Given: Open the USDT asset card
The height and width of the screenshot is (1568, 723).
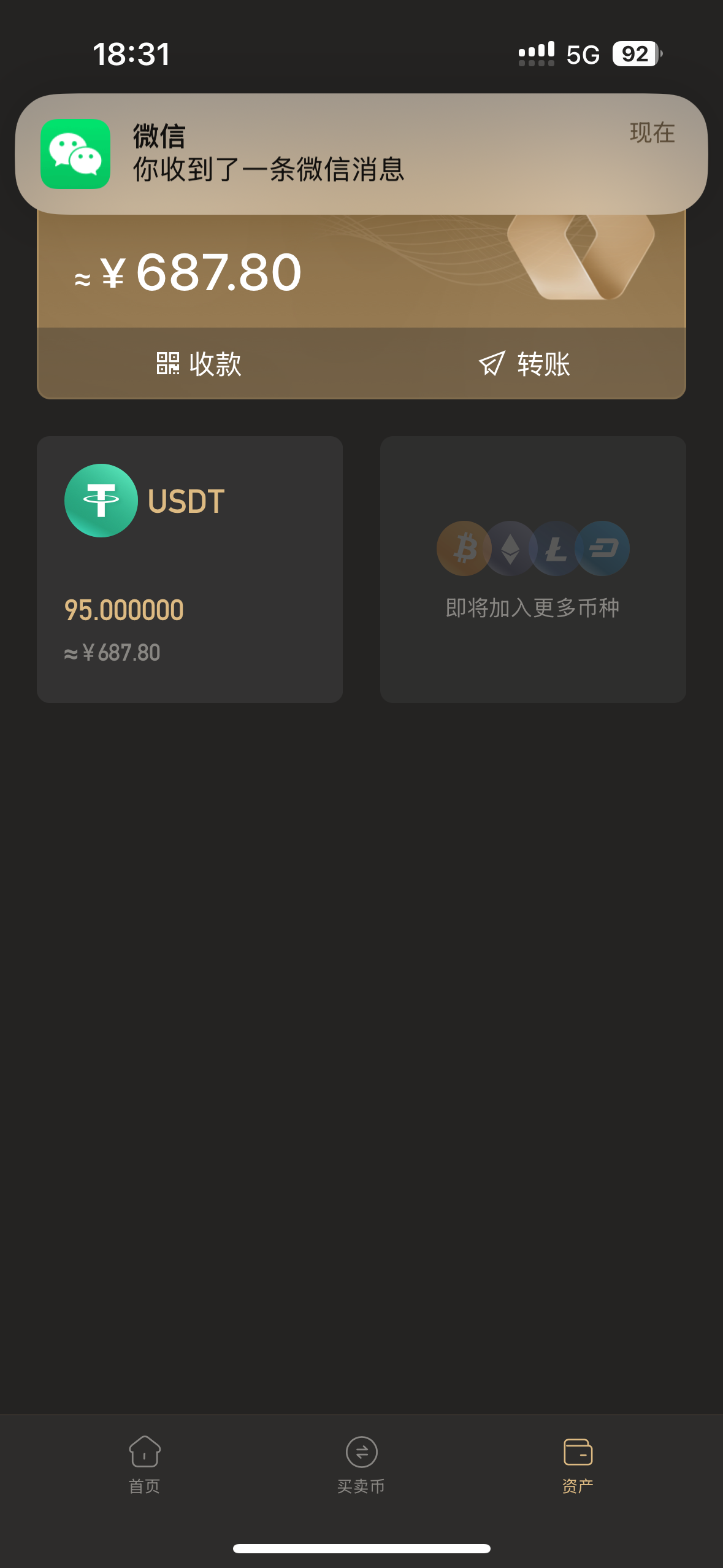Looking at the screenshot, I should pos(189,569).
